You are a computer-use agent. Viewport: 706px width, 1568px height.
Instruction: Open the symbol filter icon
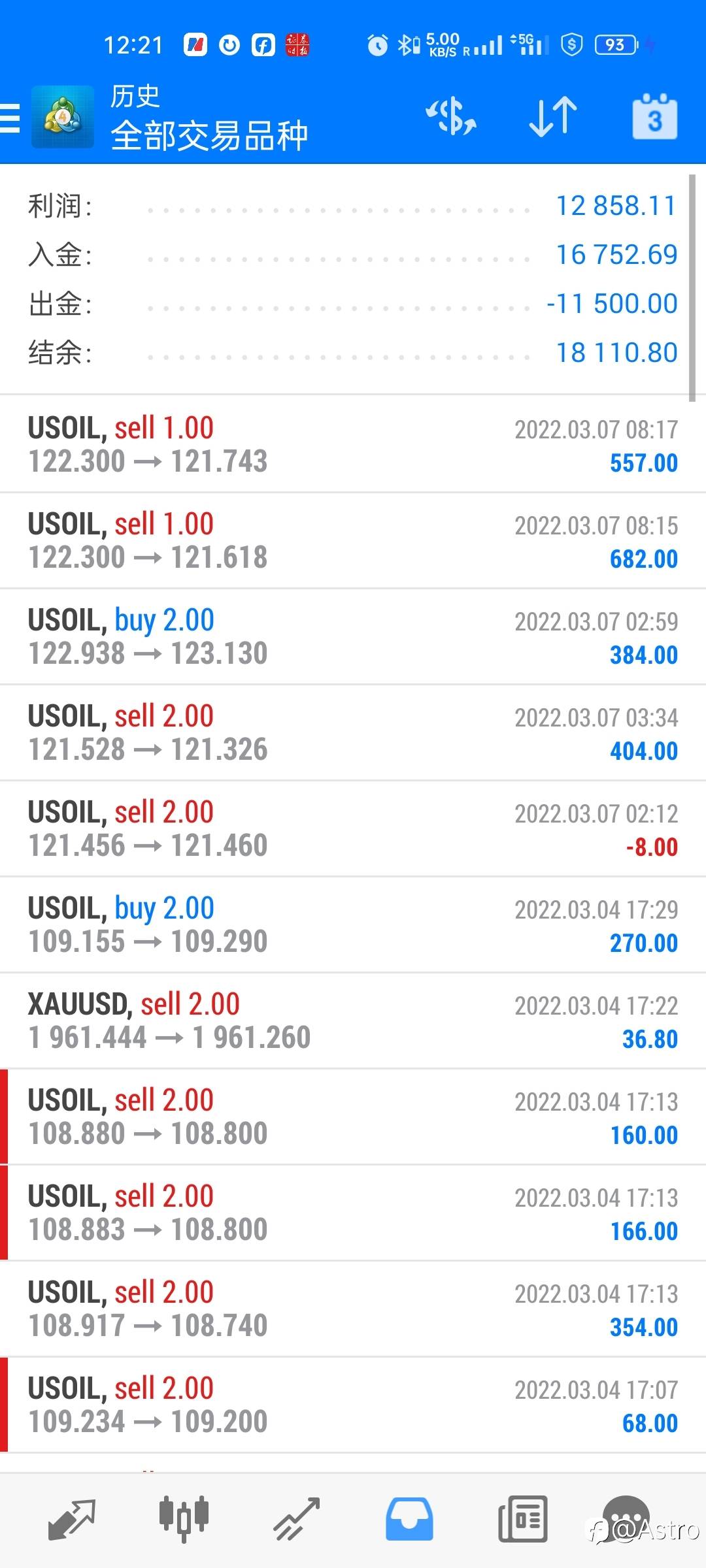pos(451,118)
